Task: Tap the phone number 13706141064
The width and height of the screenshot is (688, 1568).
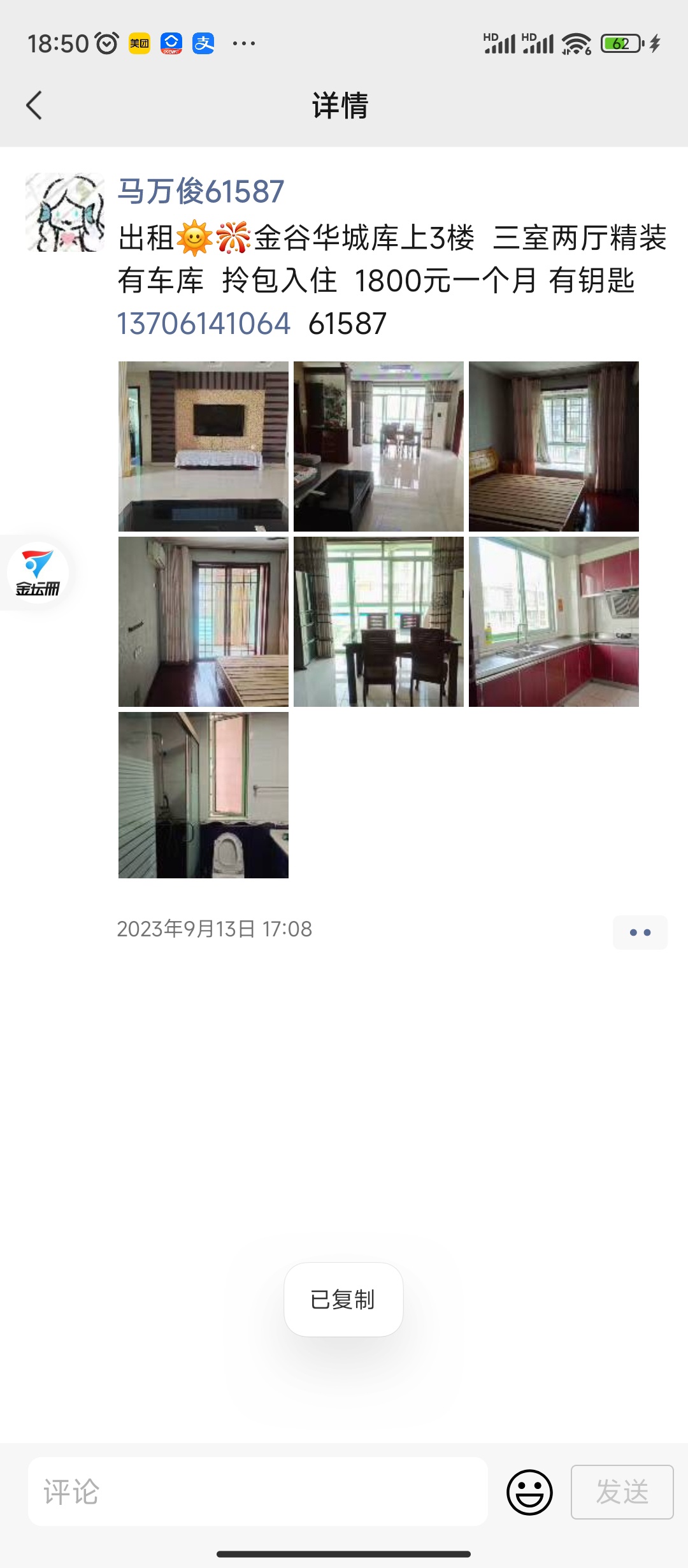Action: click(204, 324)
